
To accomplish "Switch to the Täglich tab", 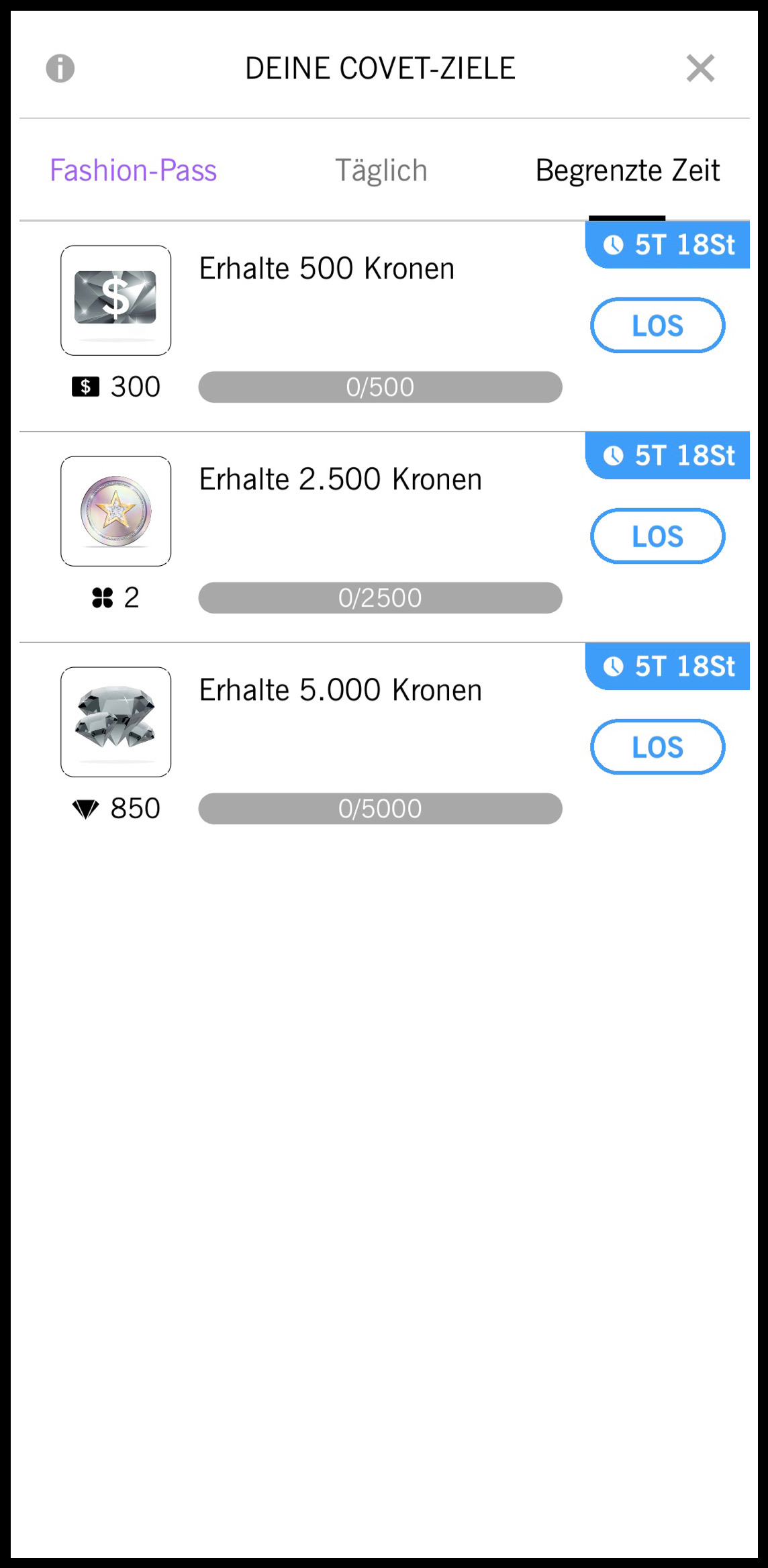I will [381, 170].
